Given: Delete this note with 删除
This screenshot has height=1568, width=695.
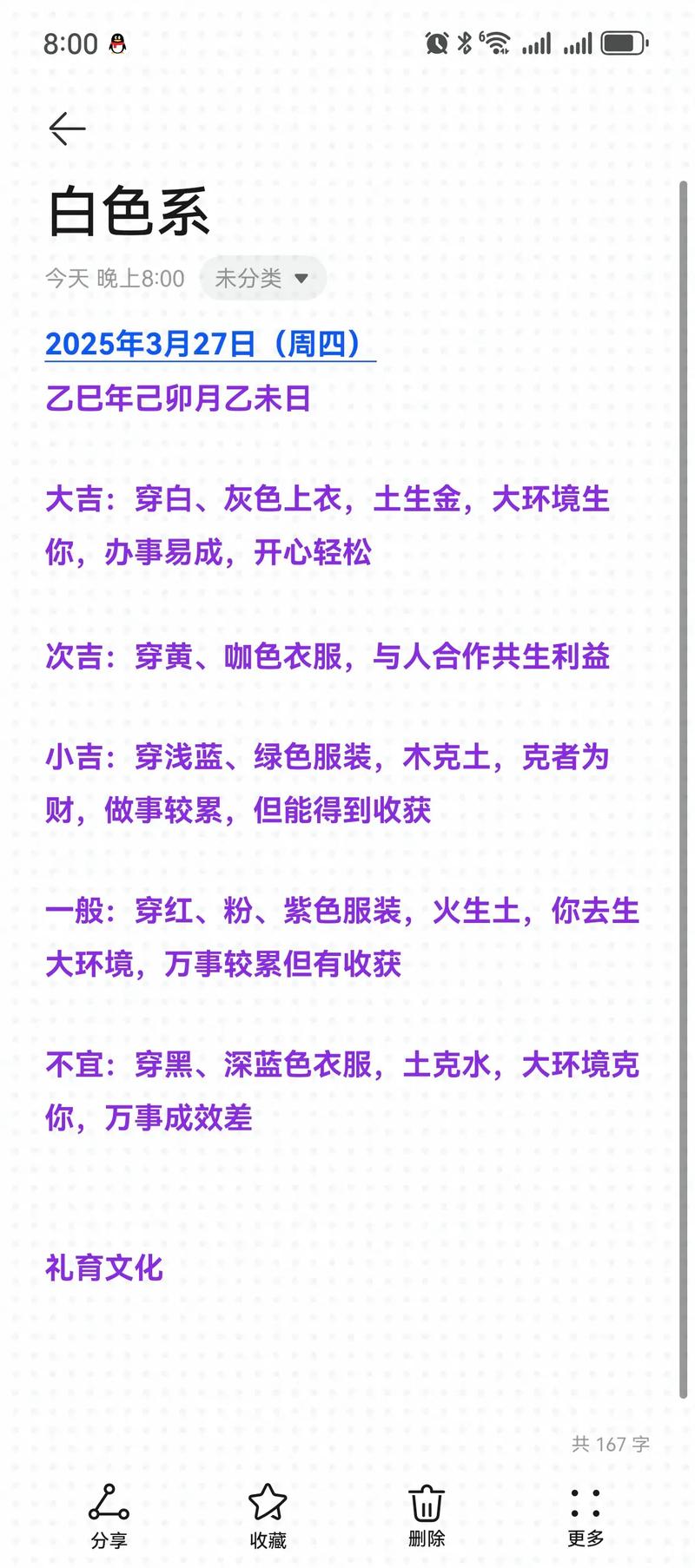Looking at the screenshot, I should tap(427, 1514).
